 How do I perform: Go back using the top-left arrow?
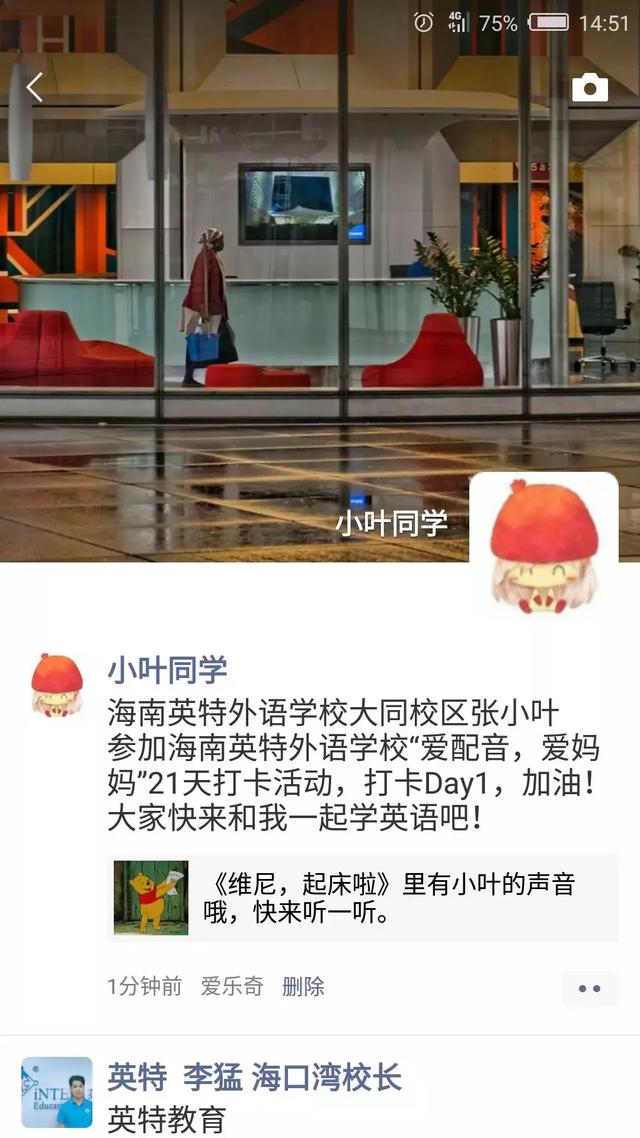tap(35, 88)
